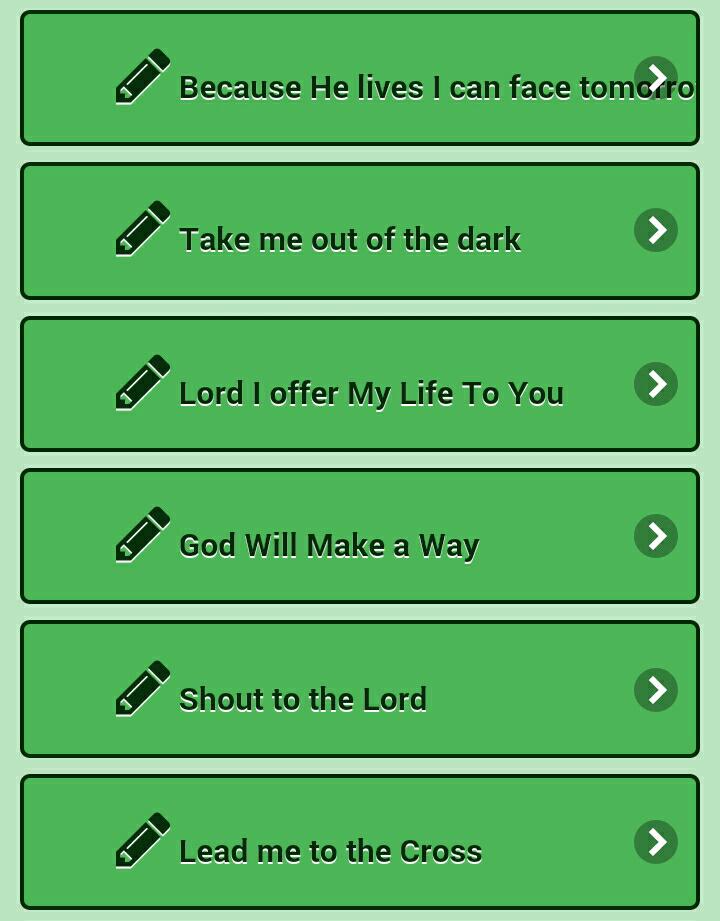Viewport: 720px width, 921px height.
Task: Tap the circular arrow beside Take me out of the dark
Action: [x=656, y=230]
